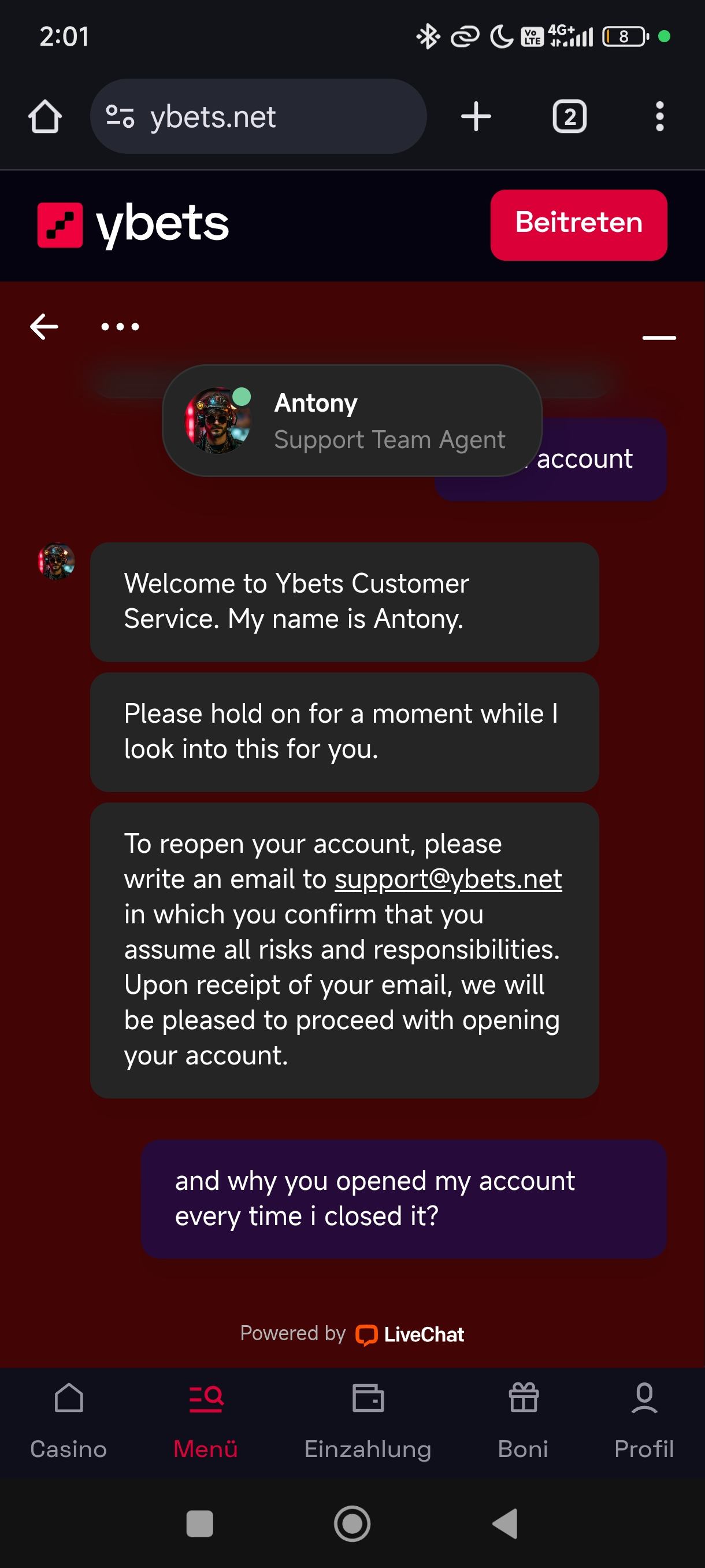Open the browser home page
The image size is (705, 1568).
click(45, 117)
